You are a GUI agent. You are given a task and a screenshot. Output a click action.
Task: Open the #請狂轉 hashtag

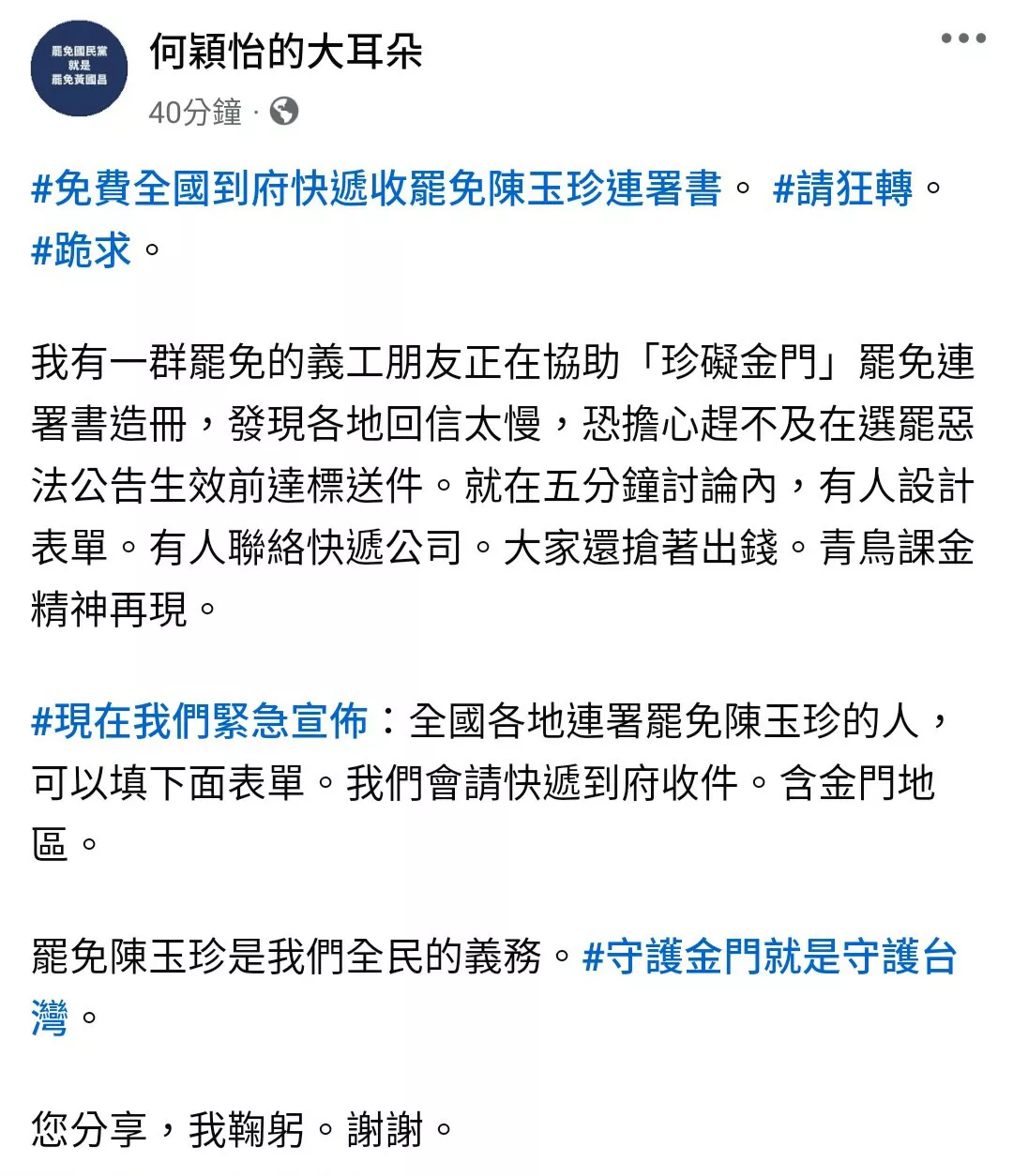tap(841, 188)
